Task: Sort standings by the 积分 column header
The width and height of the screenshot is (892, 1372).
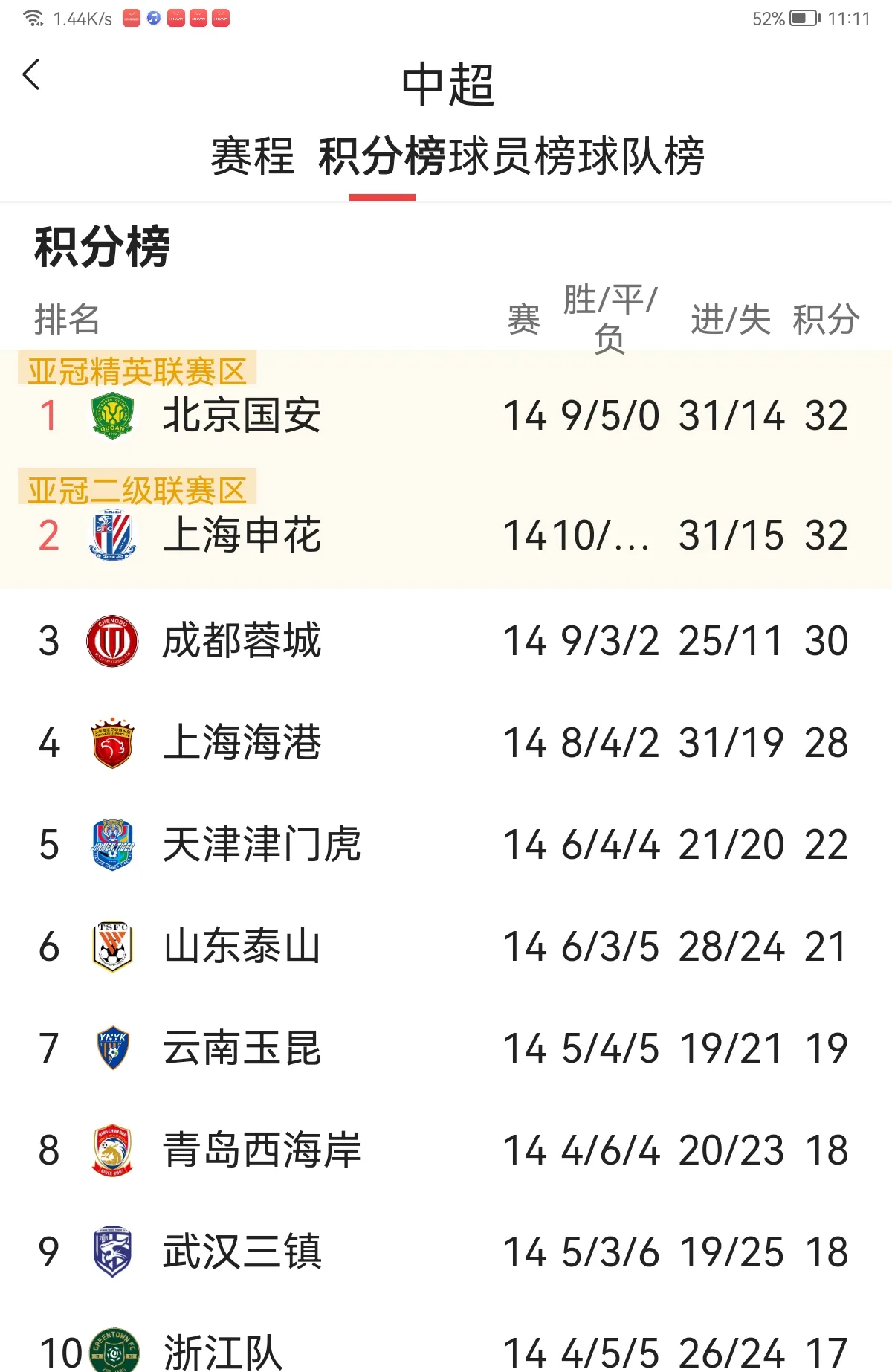Action: click(824, 320)
